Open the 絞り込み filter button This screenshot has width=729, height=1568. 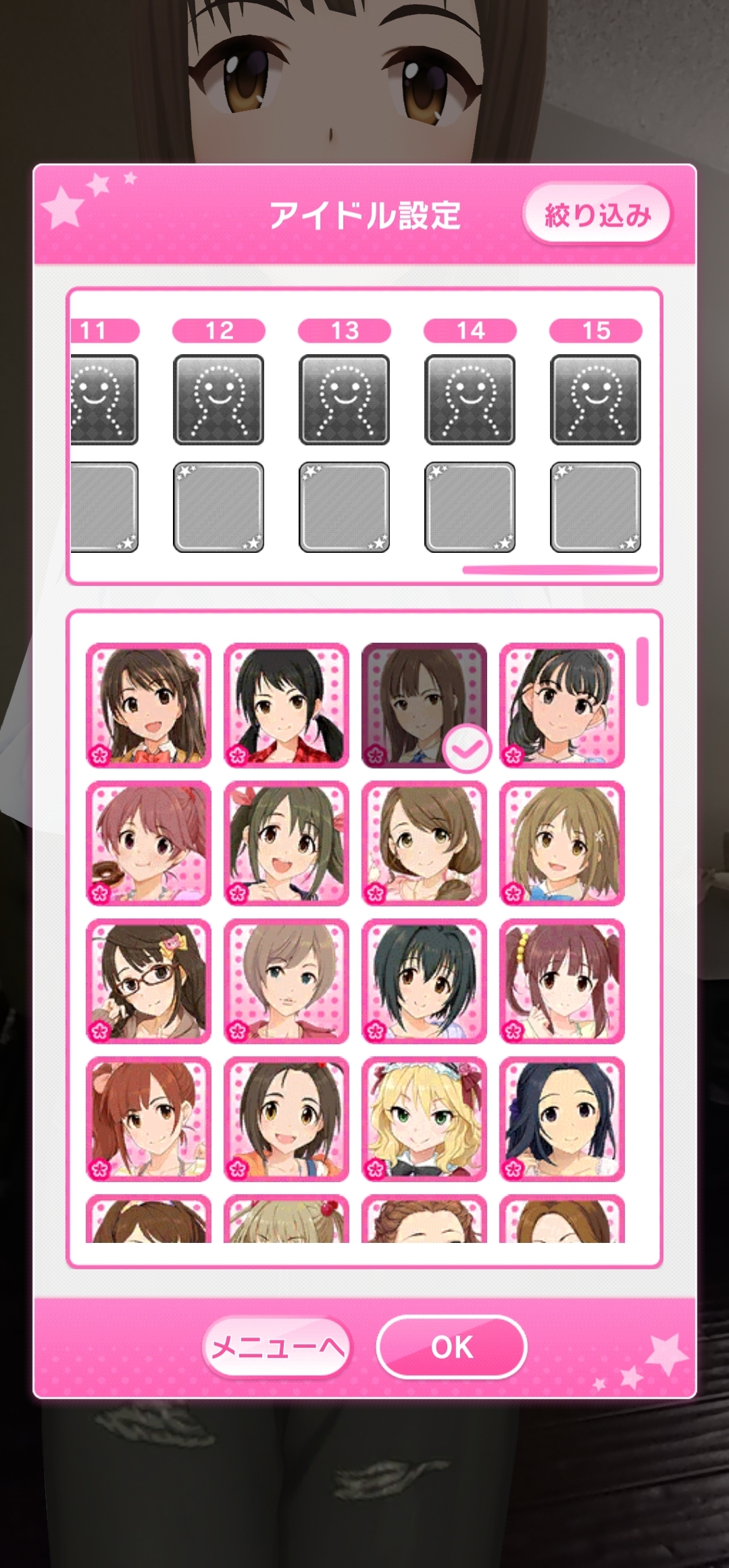click(x=597, y=215)
